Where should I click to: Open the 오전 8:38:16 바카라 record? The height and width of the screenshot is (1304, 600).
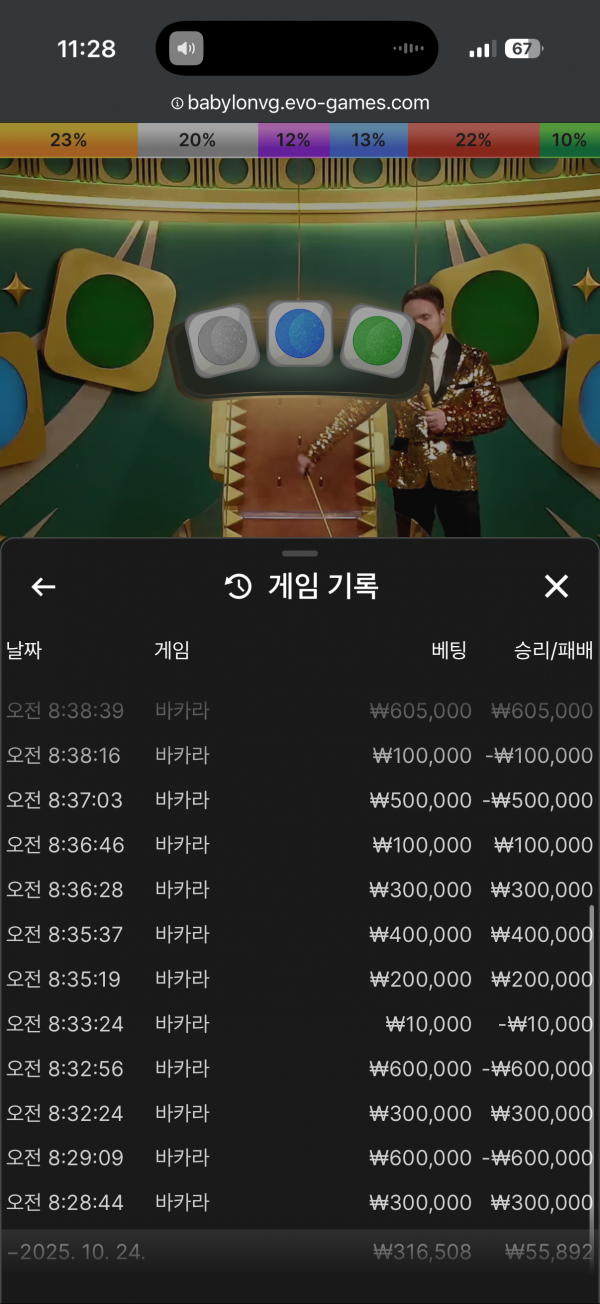click(x=300, y=756)
